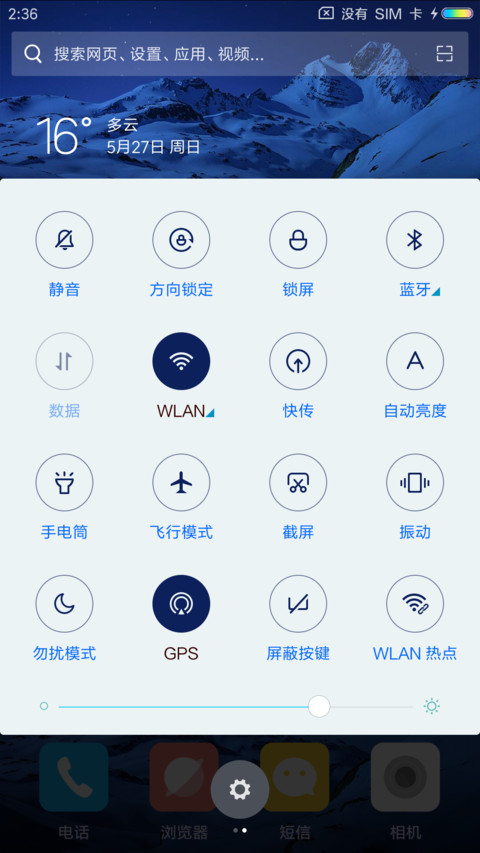Disable GPS location
This screenshot has width=480, height=853.
click(181, 604)
